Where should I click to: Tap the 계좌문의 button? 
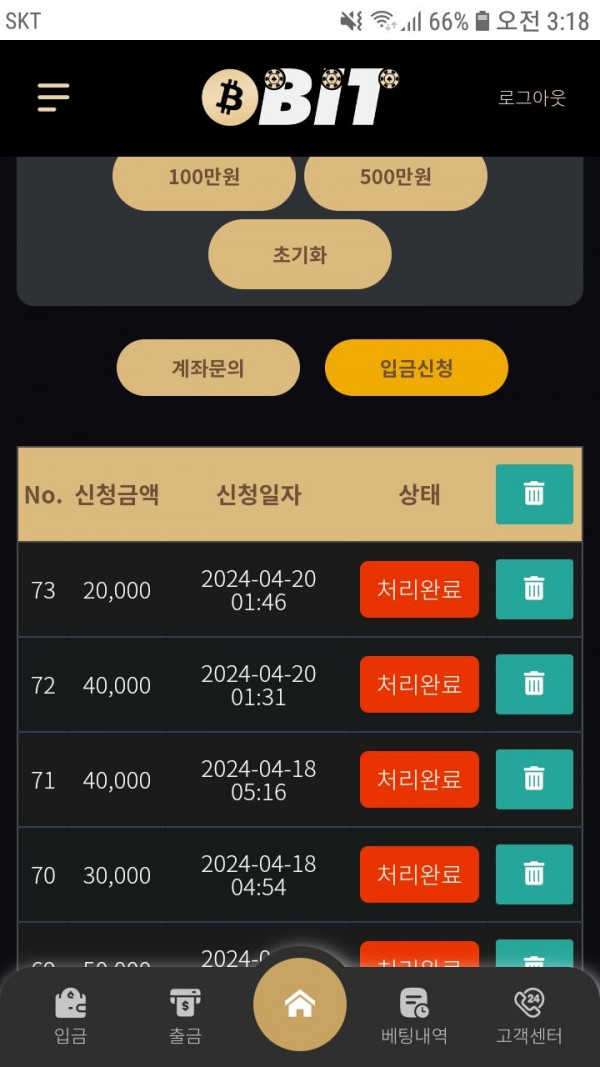point(208,368)
